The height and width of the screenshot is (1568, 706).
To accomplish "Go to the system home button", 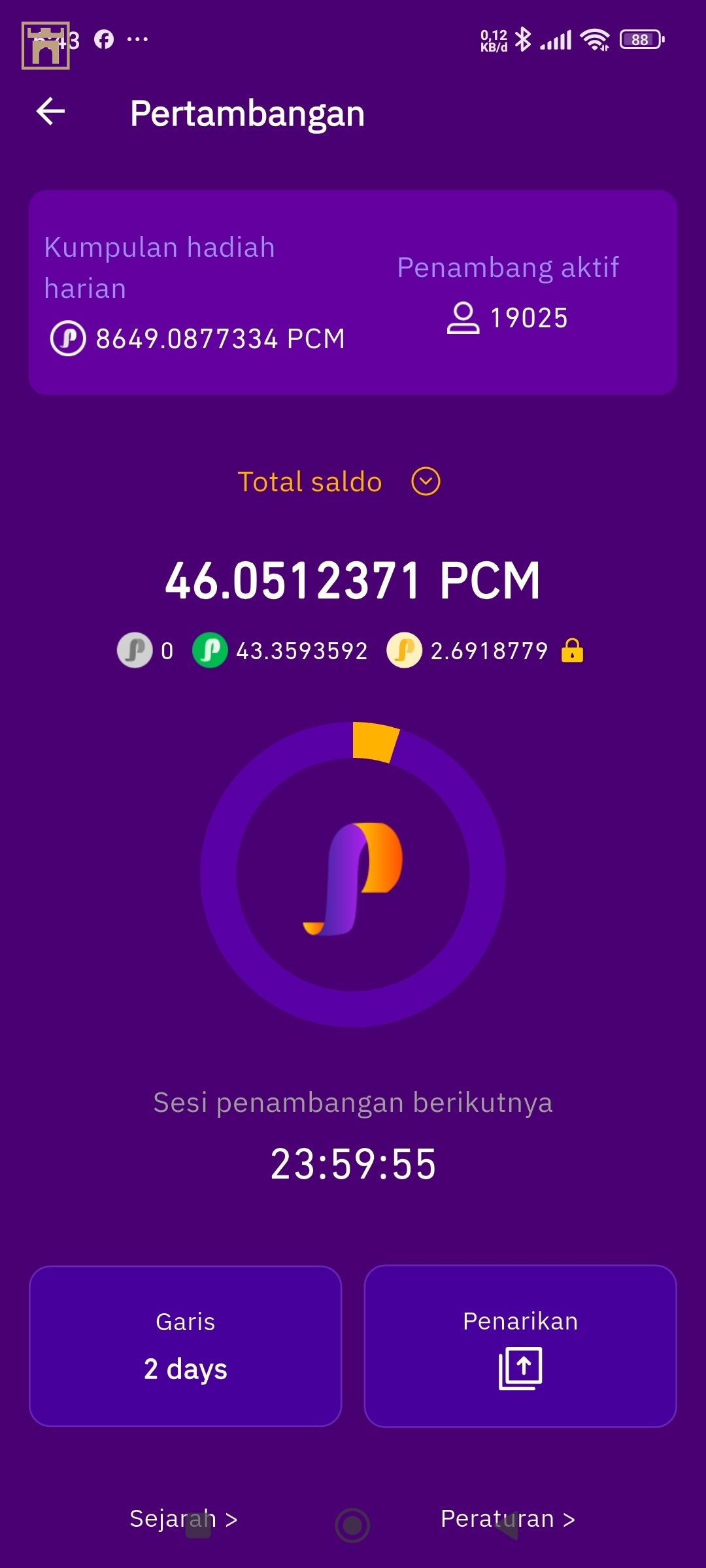I will (x=352, y=1526).
